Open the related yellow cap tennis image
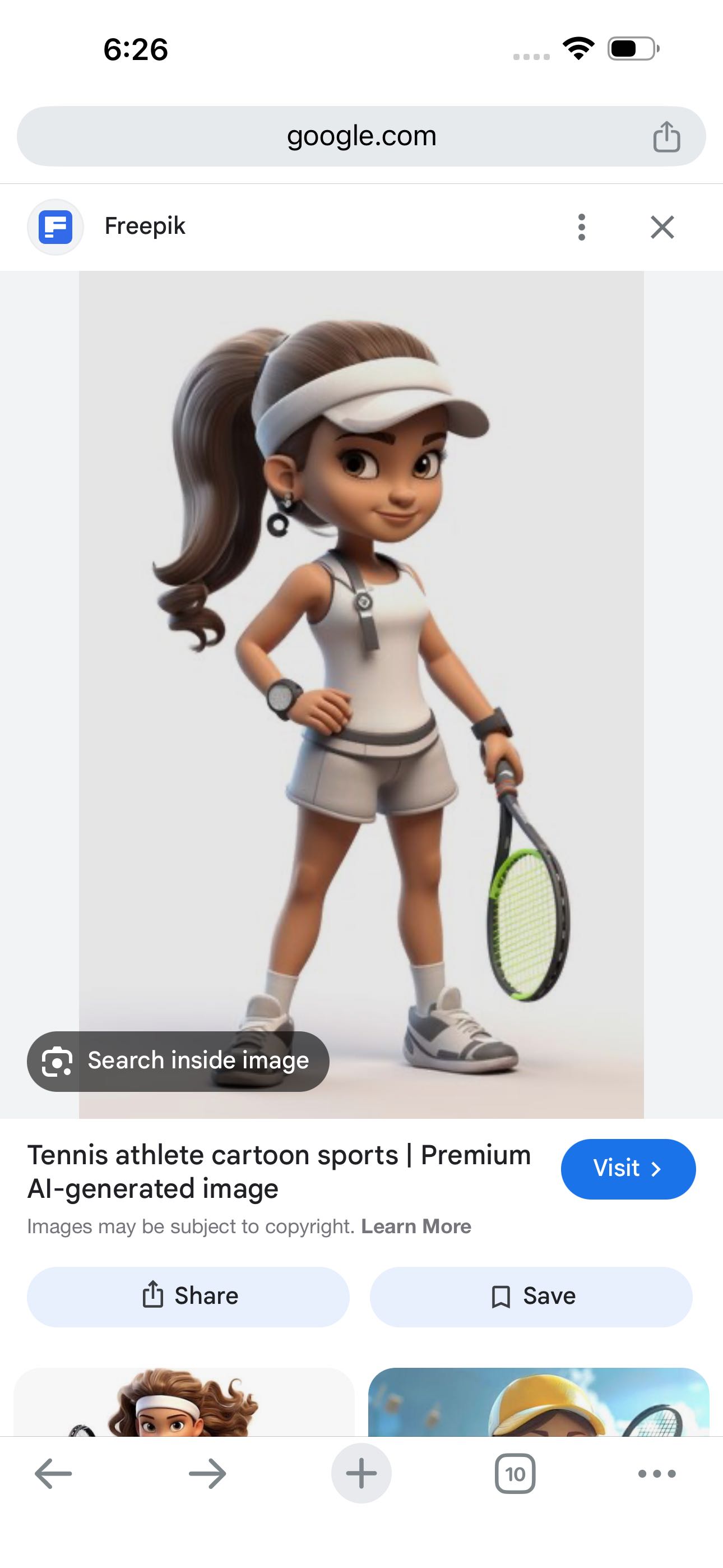 pyautogui.click(x=539, y=1403)
